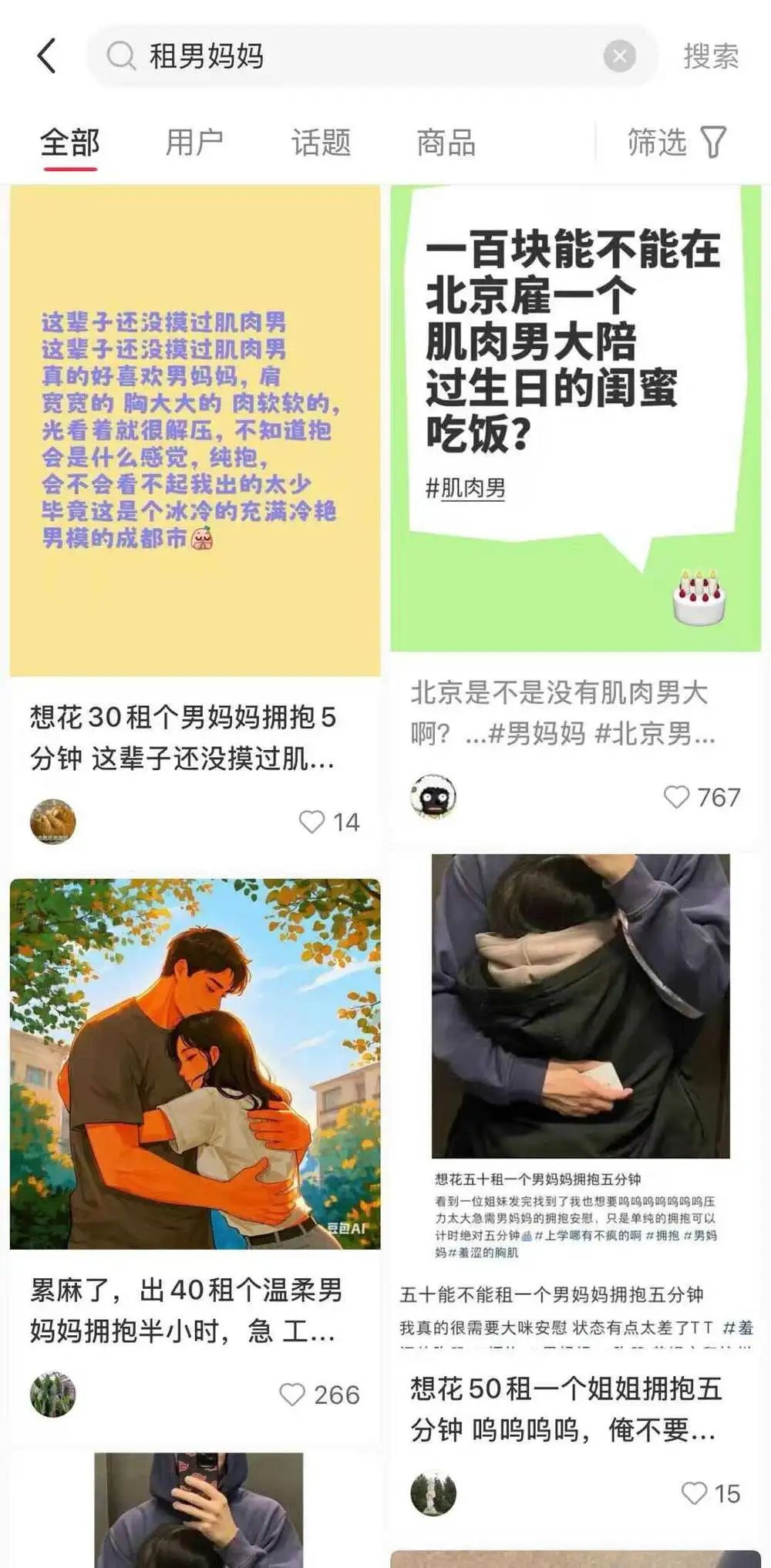The width and height of the screenshot is (771, 1568).
Task: Like the post with 767 likes
Action: click(x=702, y=797)
